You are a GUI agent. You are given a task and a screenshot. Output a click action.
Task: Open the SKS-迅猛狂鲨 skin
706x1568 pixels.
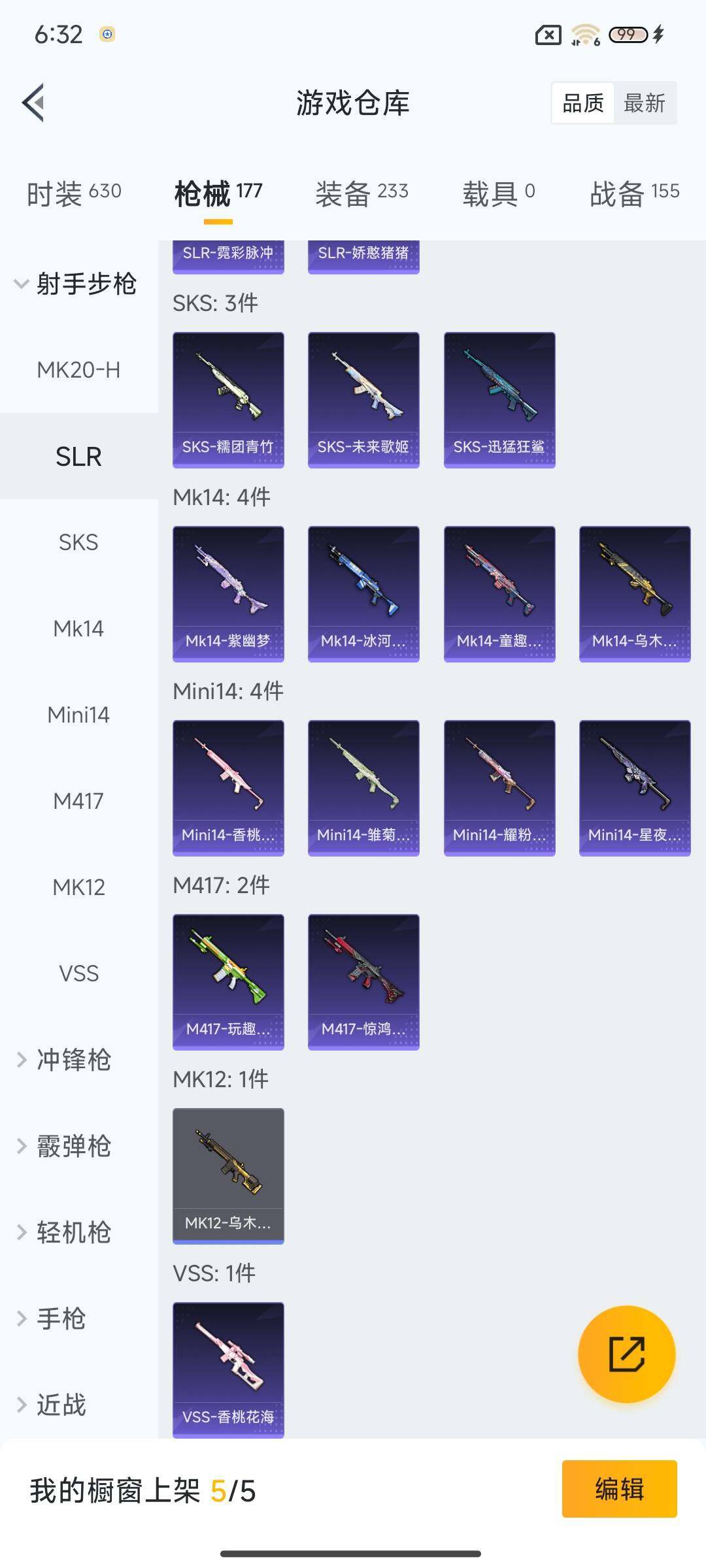coord(499,400)
